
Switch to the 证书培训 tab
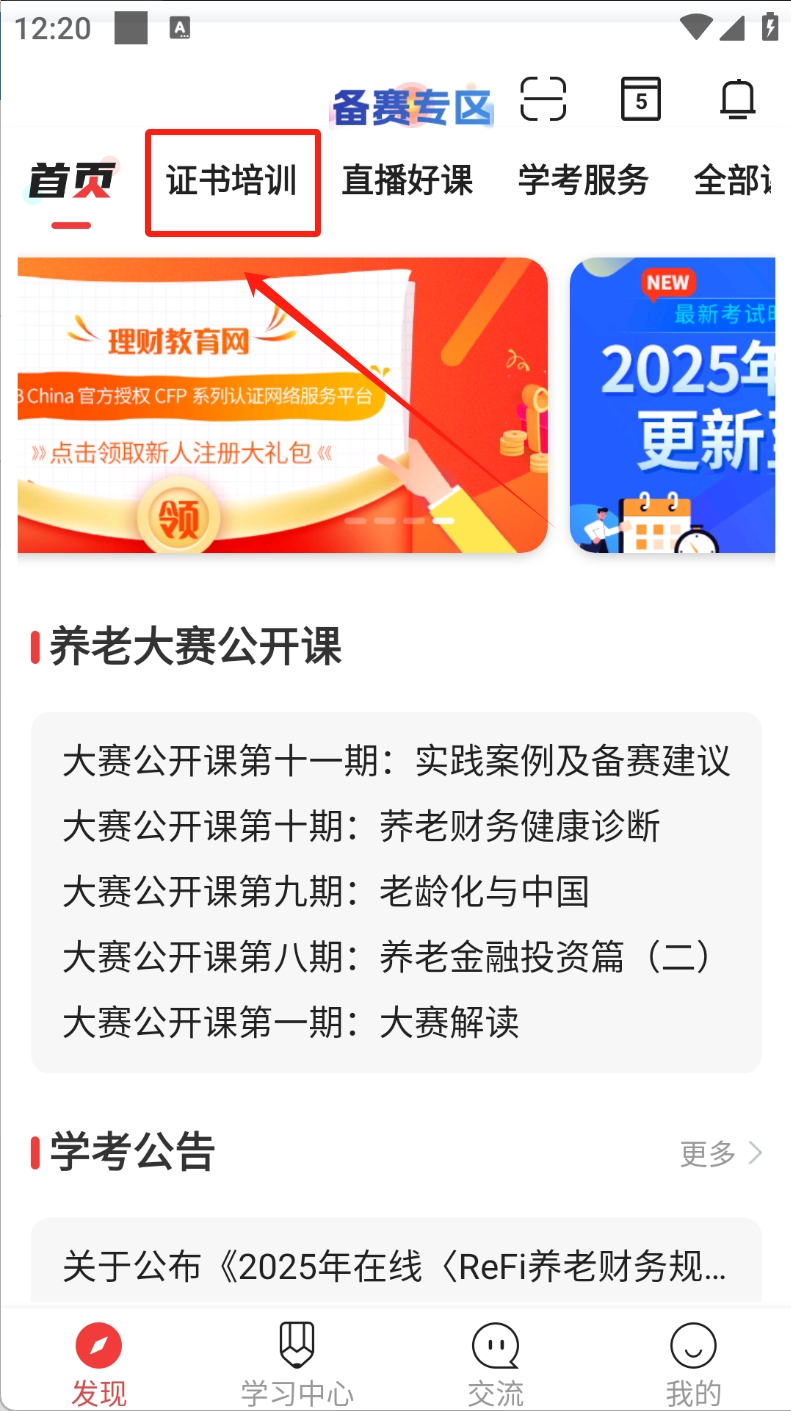tap(232, 181)
